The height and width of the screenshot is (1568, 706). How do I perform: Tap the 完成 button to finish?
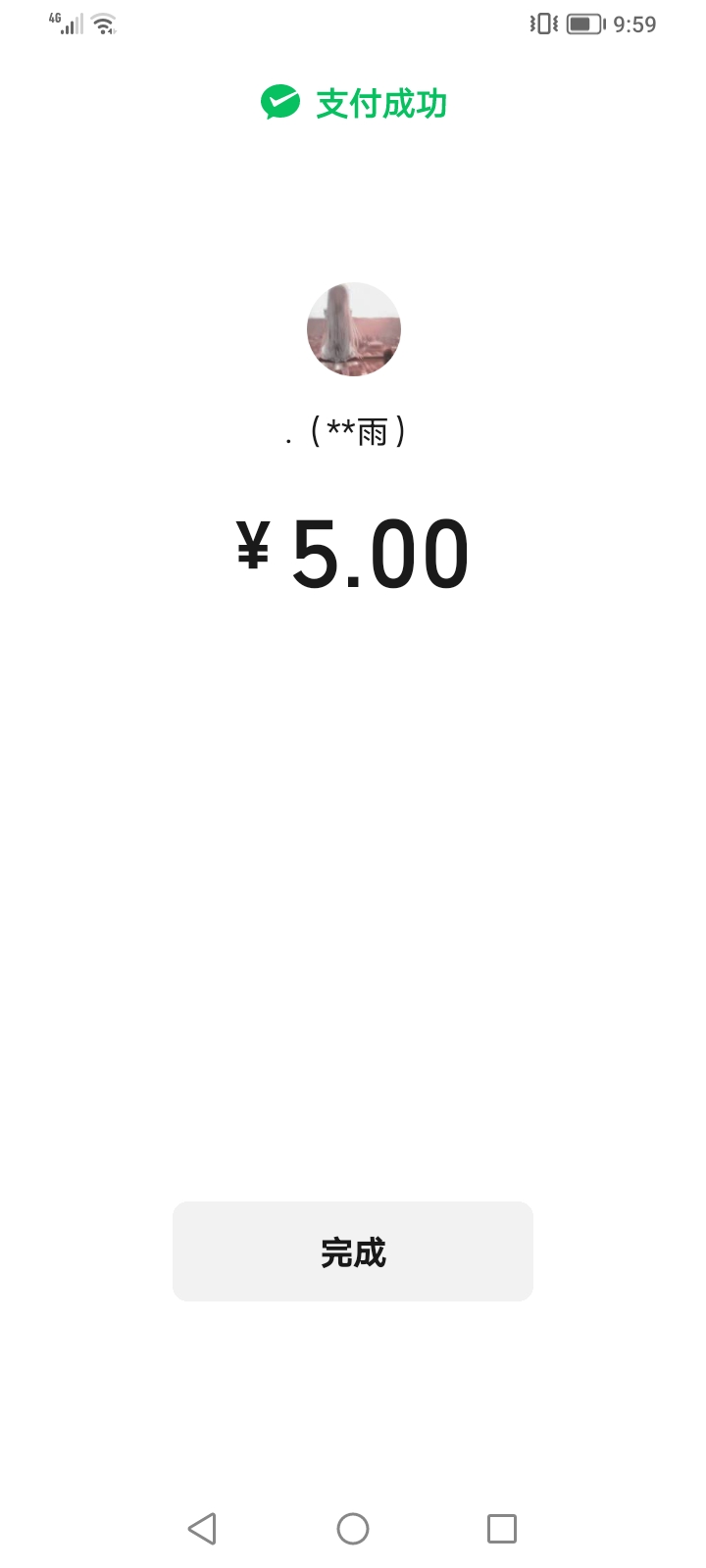353,1251
